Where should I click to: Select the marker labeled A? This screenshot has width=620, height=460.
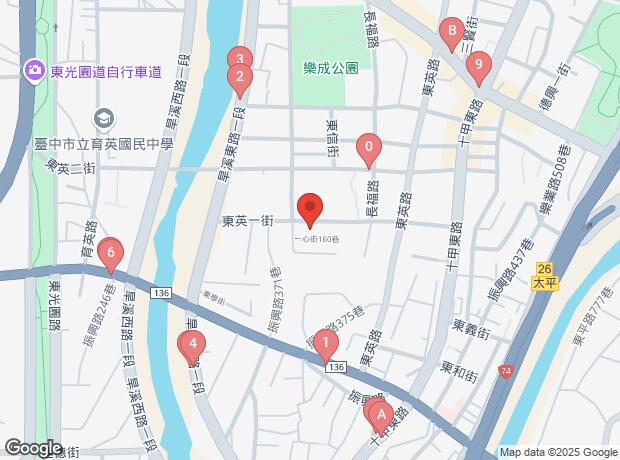pyautogui.click(x=379, y=410)
